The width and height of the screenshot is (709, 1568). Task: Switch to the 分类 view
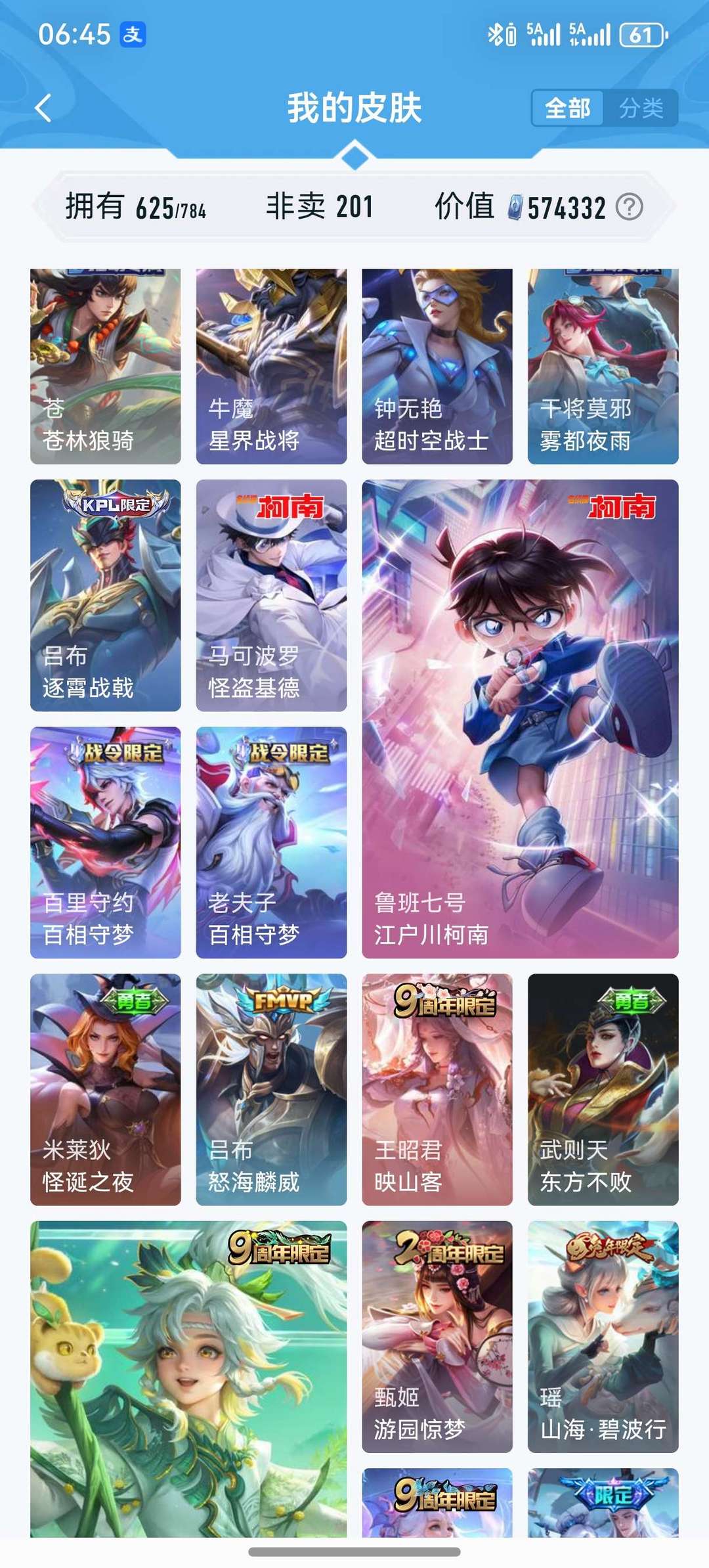click(x=641, y=108)
